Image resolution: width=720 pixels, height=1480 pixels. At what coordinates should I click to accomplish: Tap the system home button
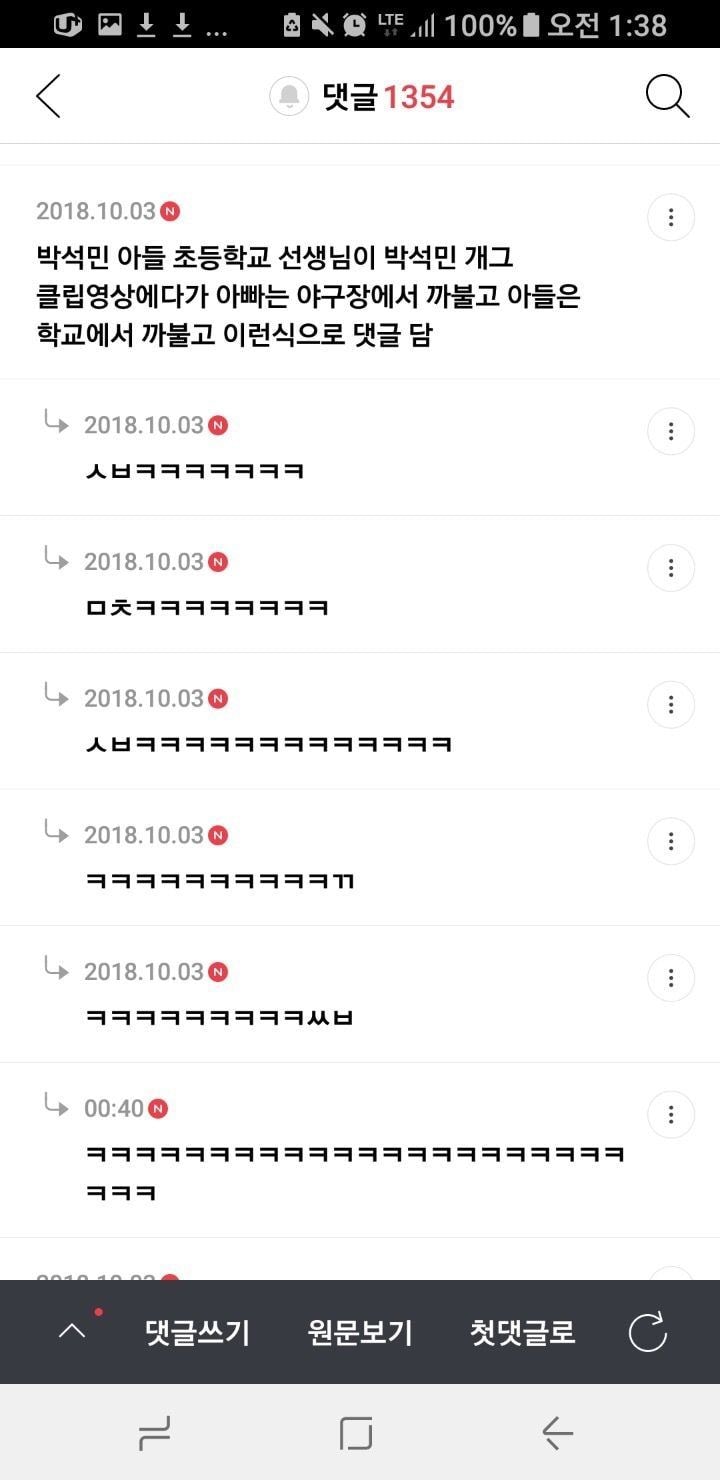tap(356, 1434)
